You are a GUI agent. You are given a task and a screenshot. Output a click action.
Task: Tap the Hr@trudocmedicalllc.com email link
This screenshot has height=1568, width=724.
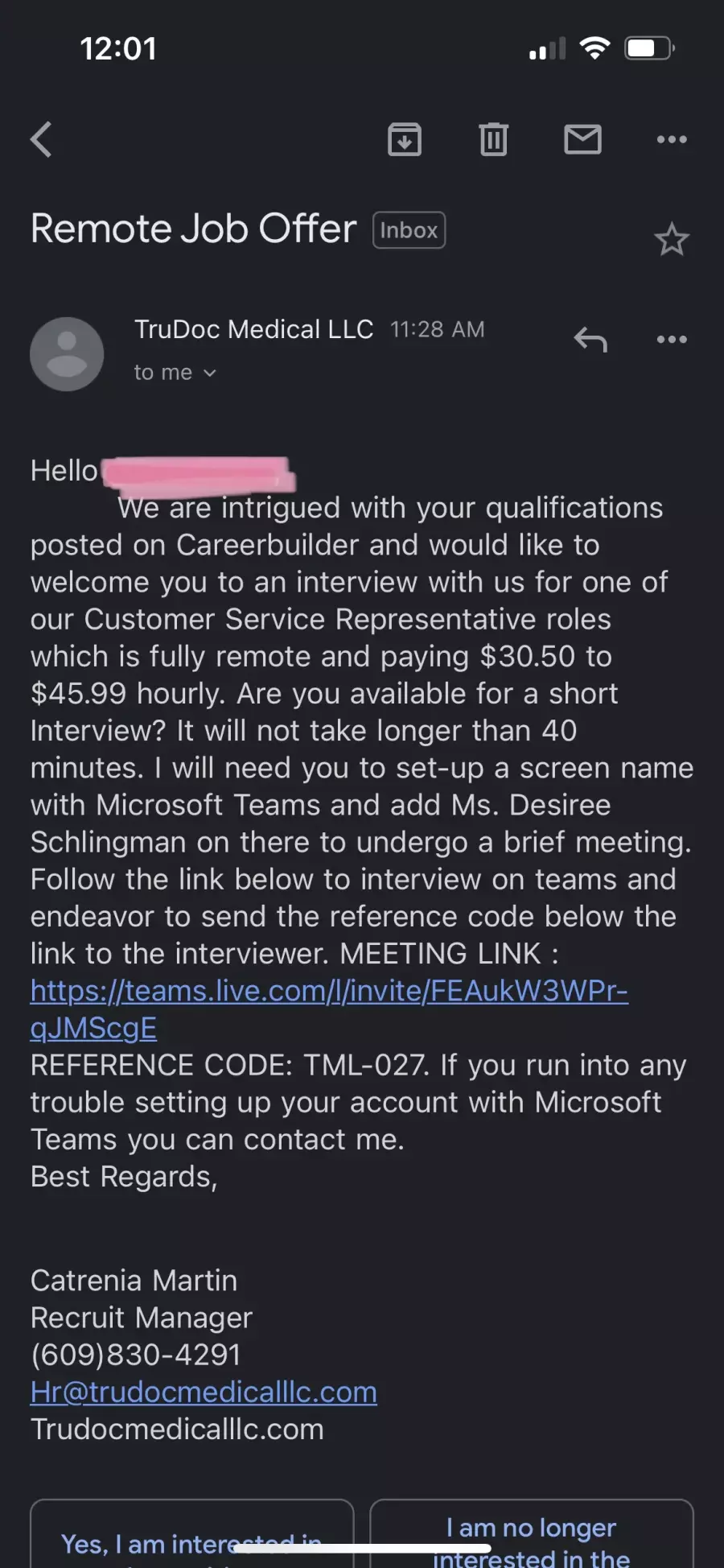point(204,1392)
